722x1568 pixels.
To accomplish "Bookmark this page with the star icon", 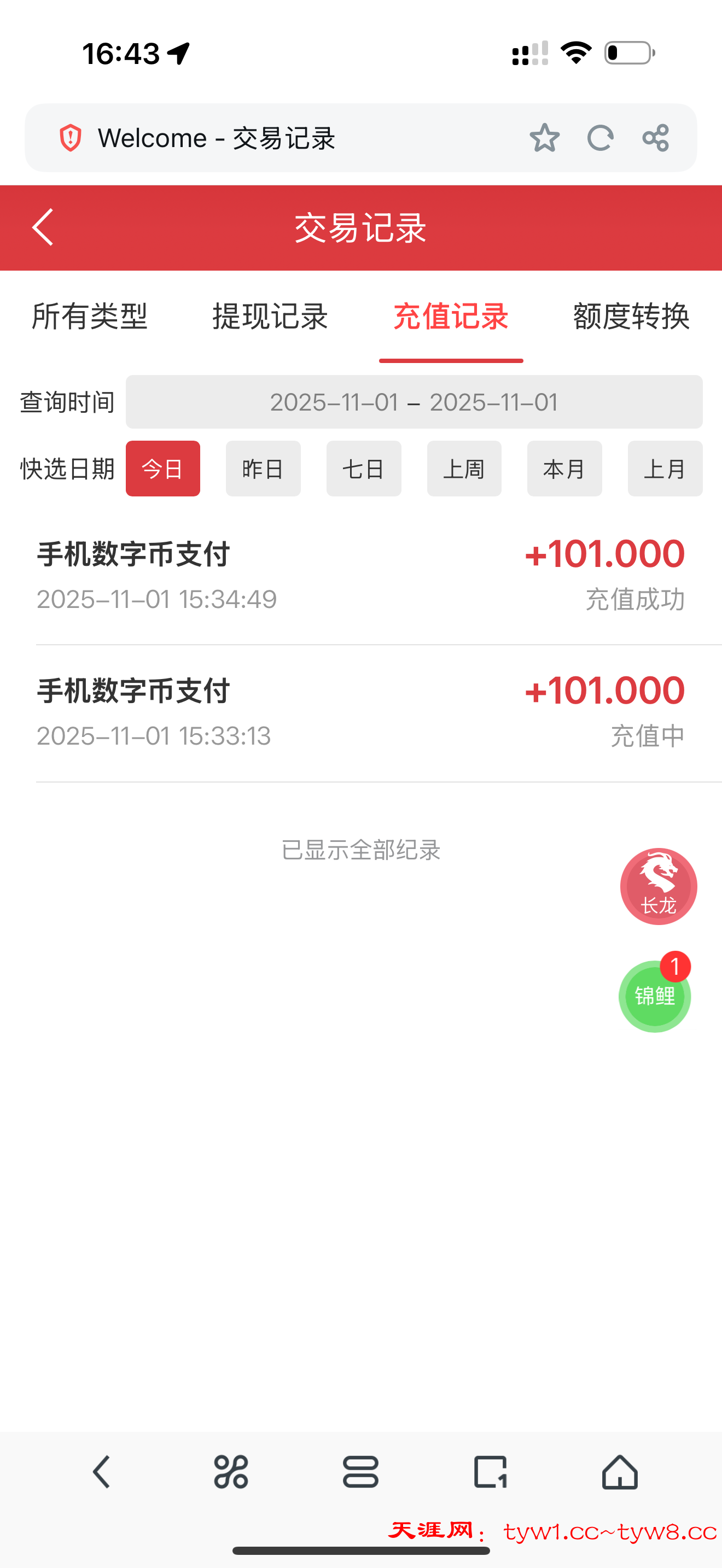I will (544, 138).
